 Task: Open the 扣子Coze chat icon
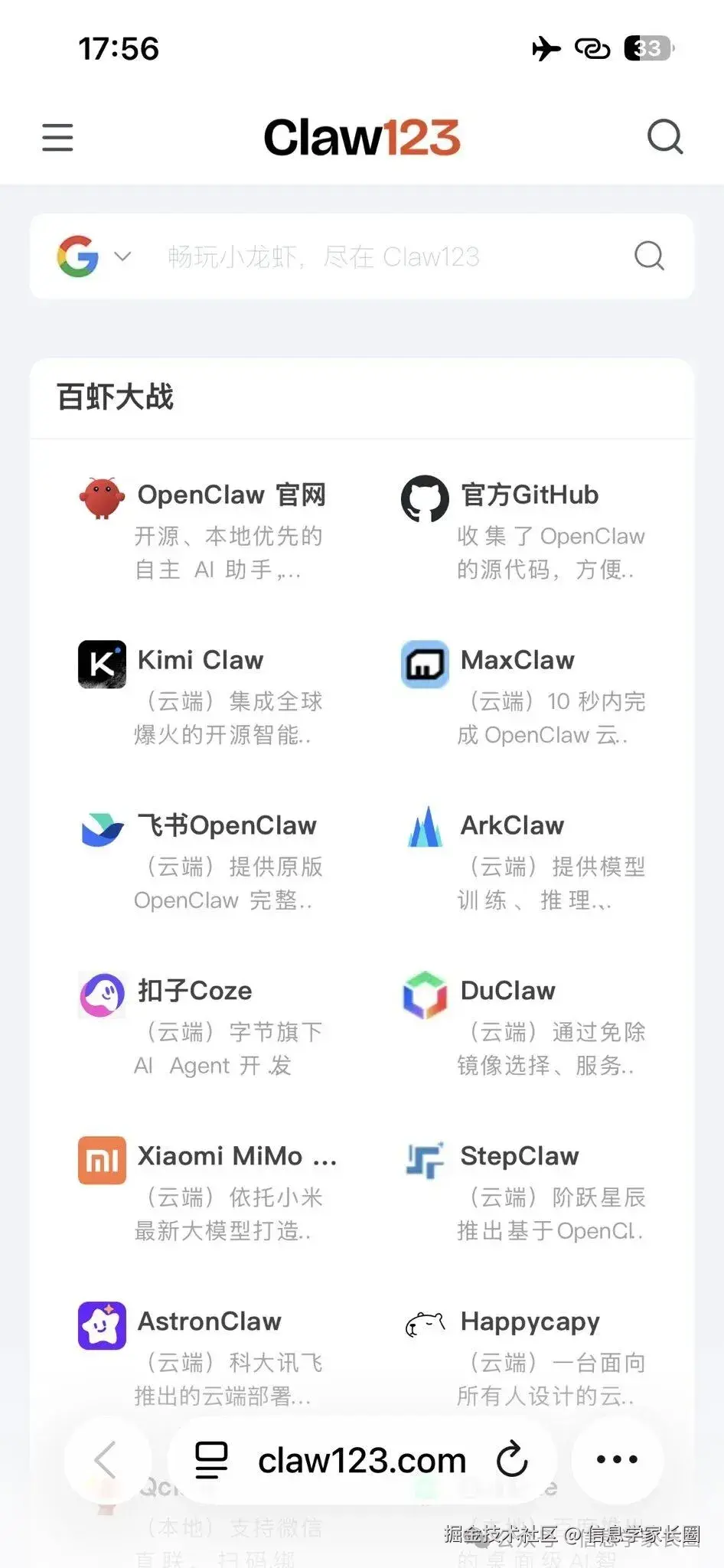tap(101, 994)
